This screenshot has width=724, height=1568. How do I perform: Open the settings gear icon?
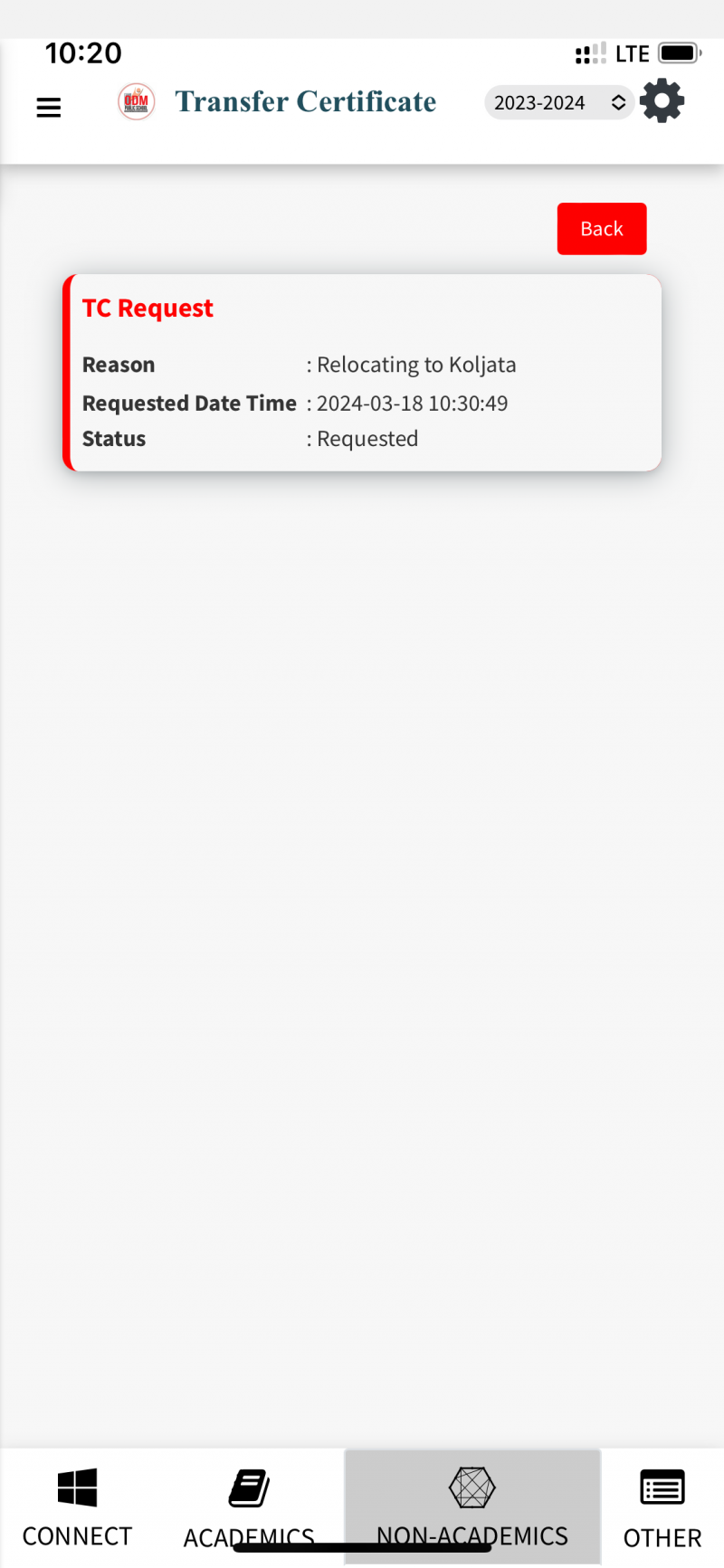pos(662,101)
